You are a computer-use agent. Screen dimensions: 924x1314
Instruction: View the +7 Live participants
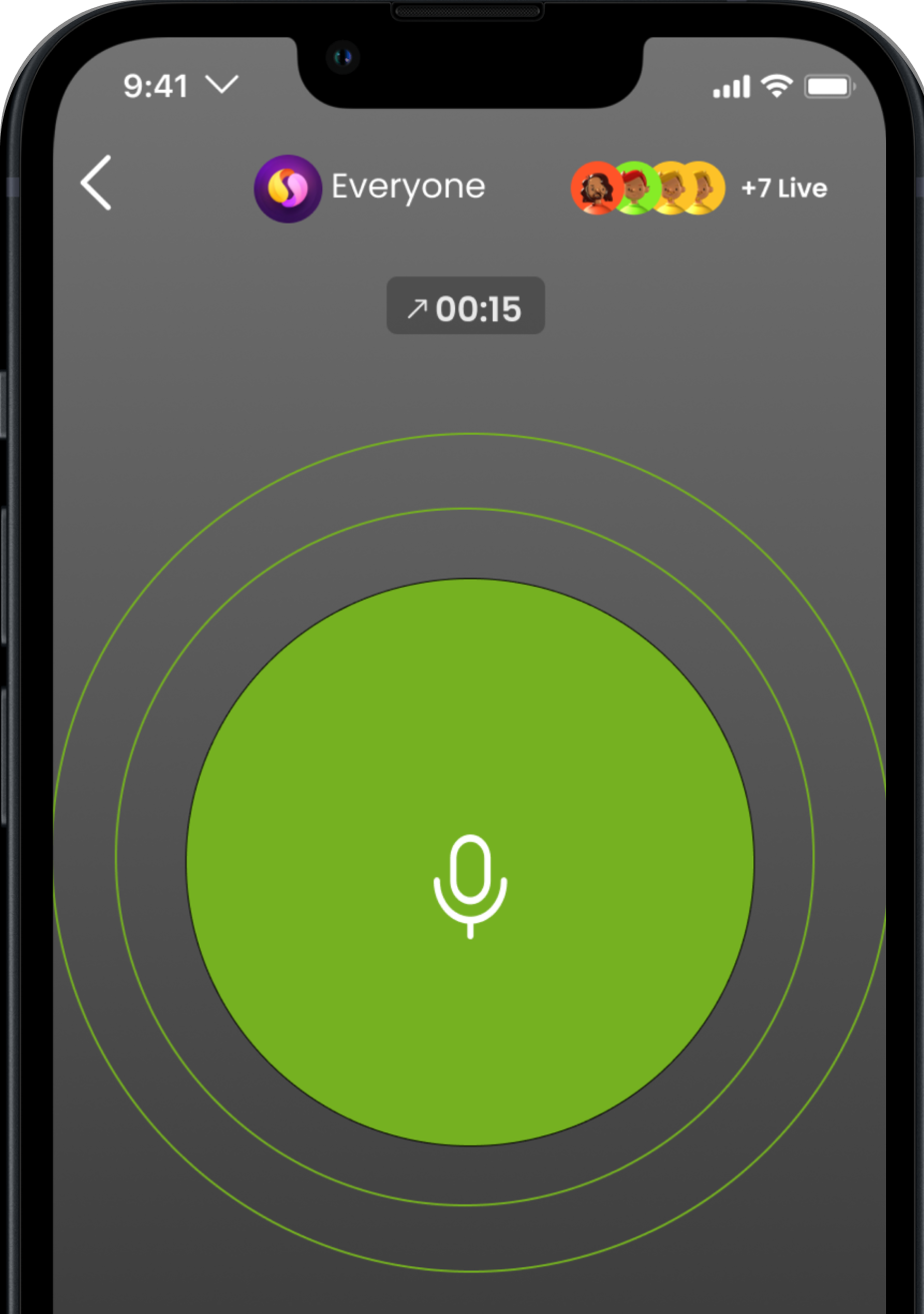(783, 189)
